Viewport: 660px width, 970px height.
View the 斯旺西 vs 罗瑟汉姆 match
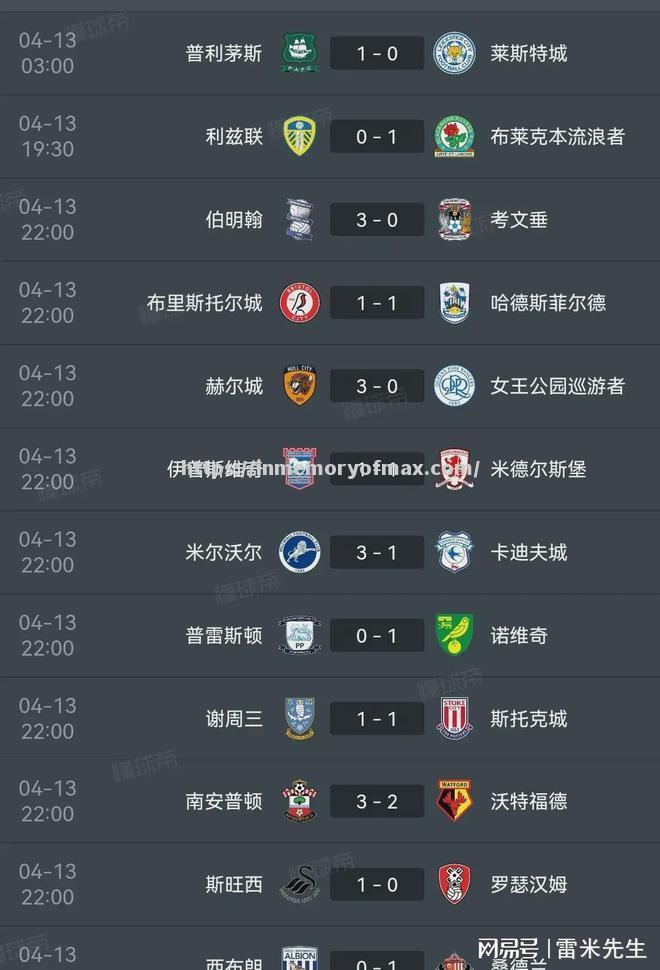click(x=377, y=884)
